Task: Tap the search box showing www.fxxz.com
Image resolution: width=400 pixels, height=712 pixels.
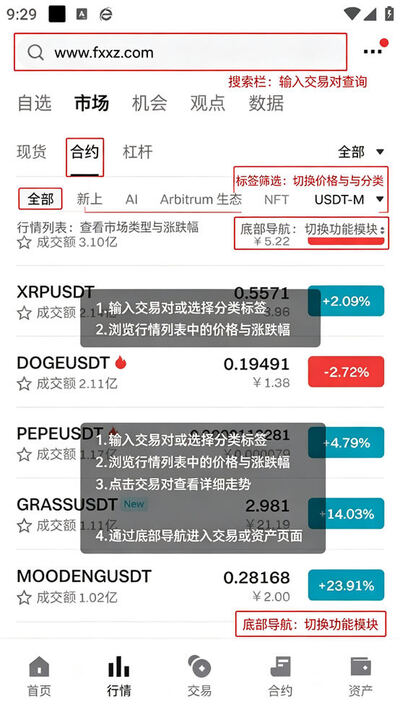Action: click(180, 52)
